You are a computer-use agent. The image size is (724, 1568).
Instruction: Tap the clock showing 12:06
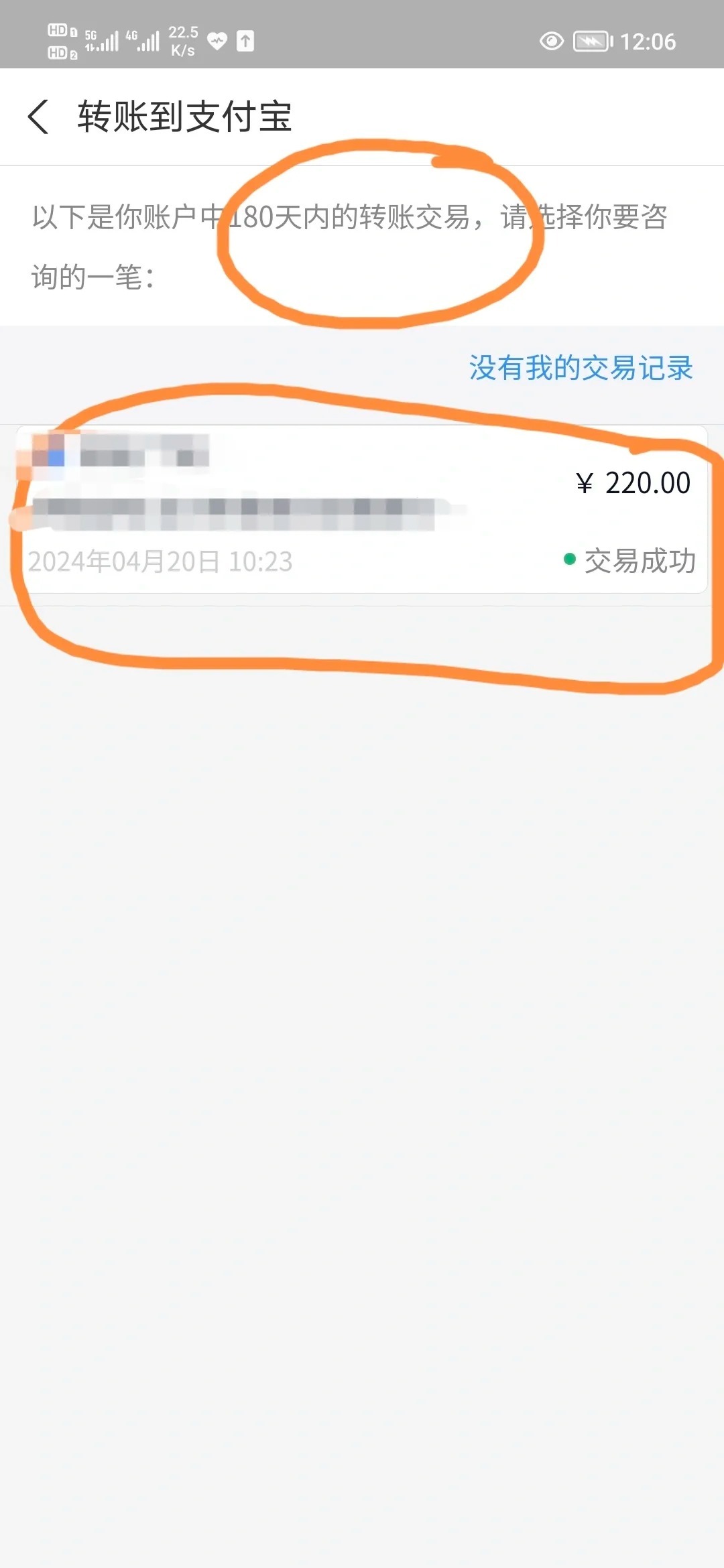click(x=647, y=42)
